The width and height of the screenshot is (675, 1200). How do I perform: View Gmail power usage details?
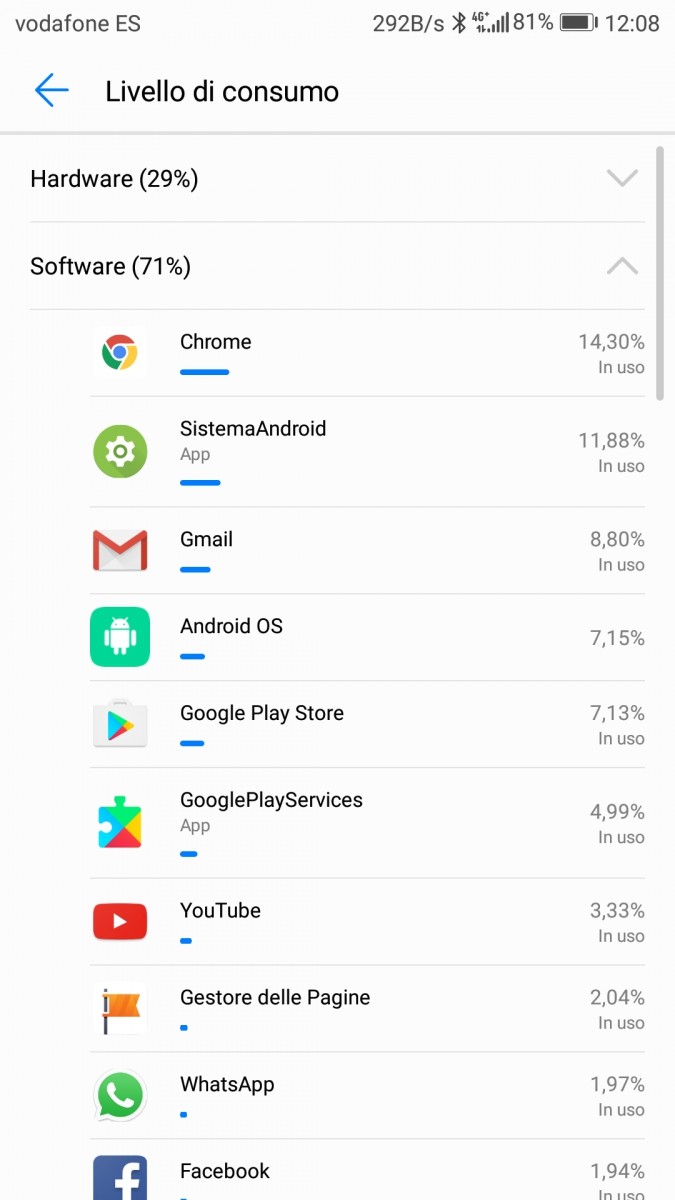point(366,550)
